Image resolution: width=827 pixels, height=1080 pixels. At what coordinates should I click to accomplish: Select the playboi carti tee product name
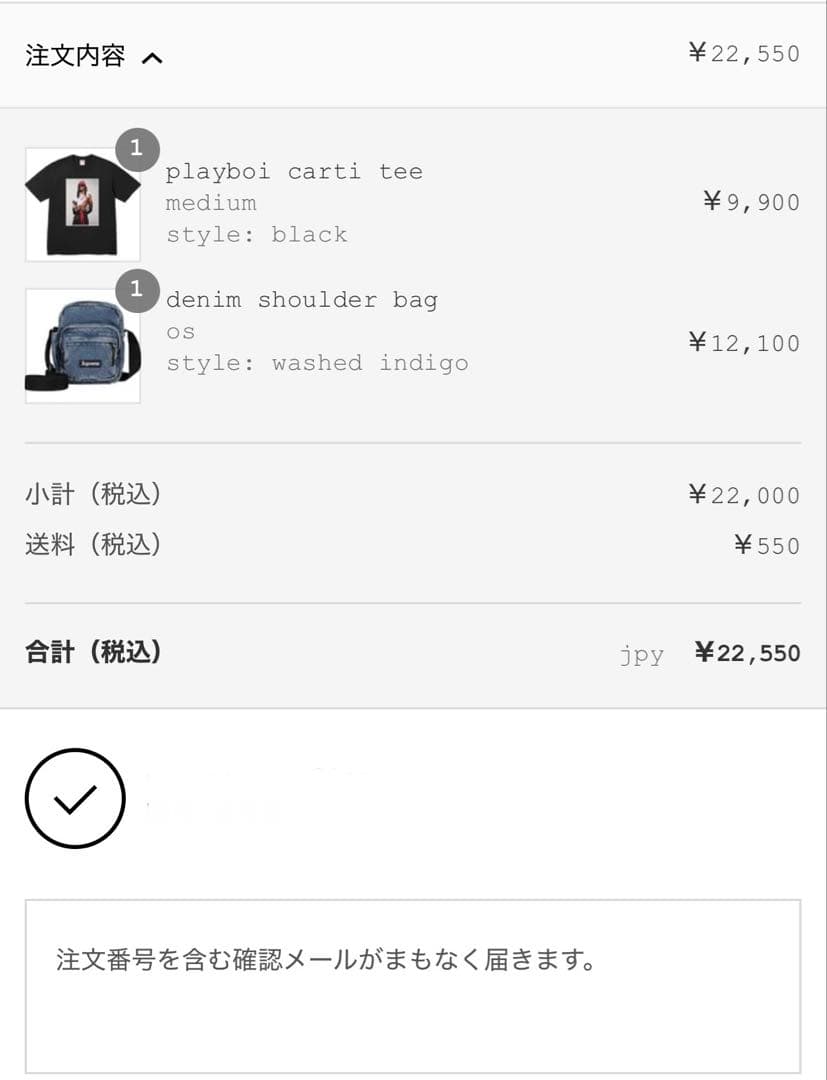click(296, 171)
